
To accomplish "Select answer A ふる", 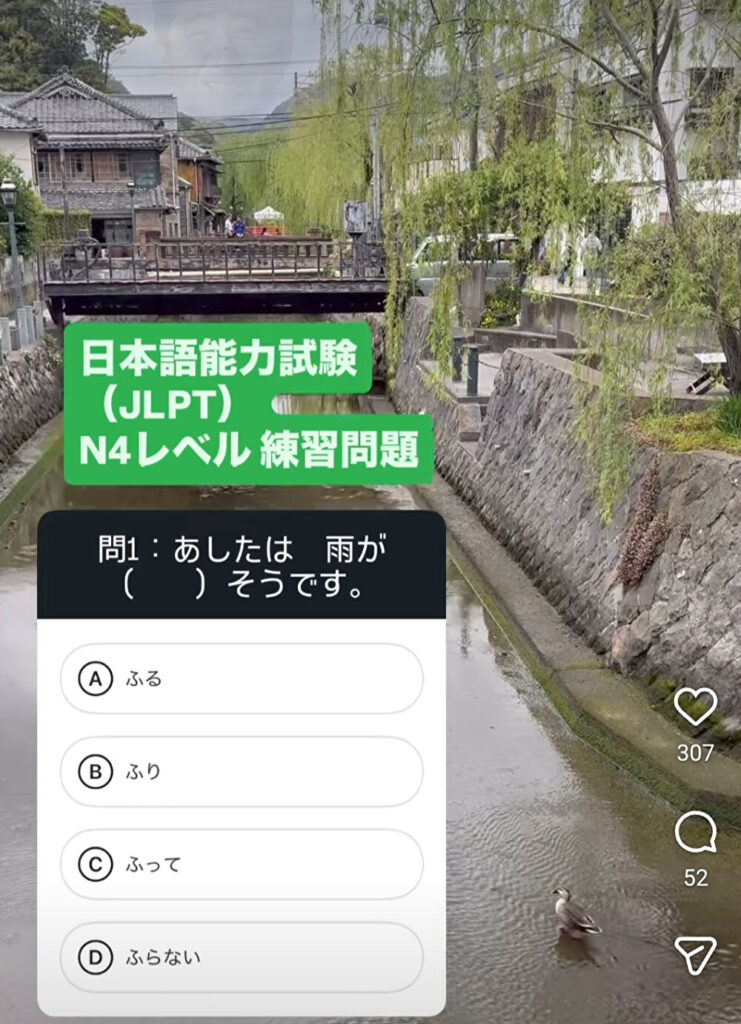I will pos(240,677).
